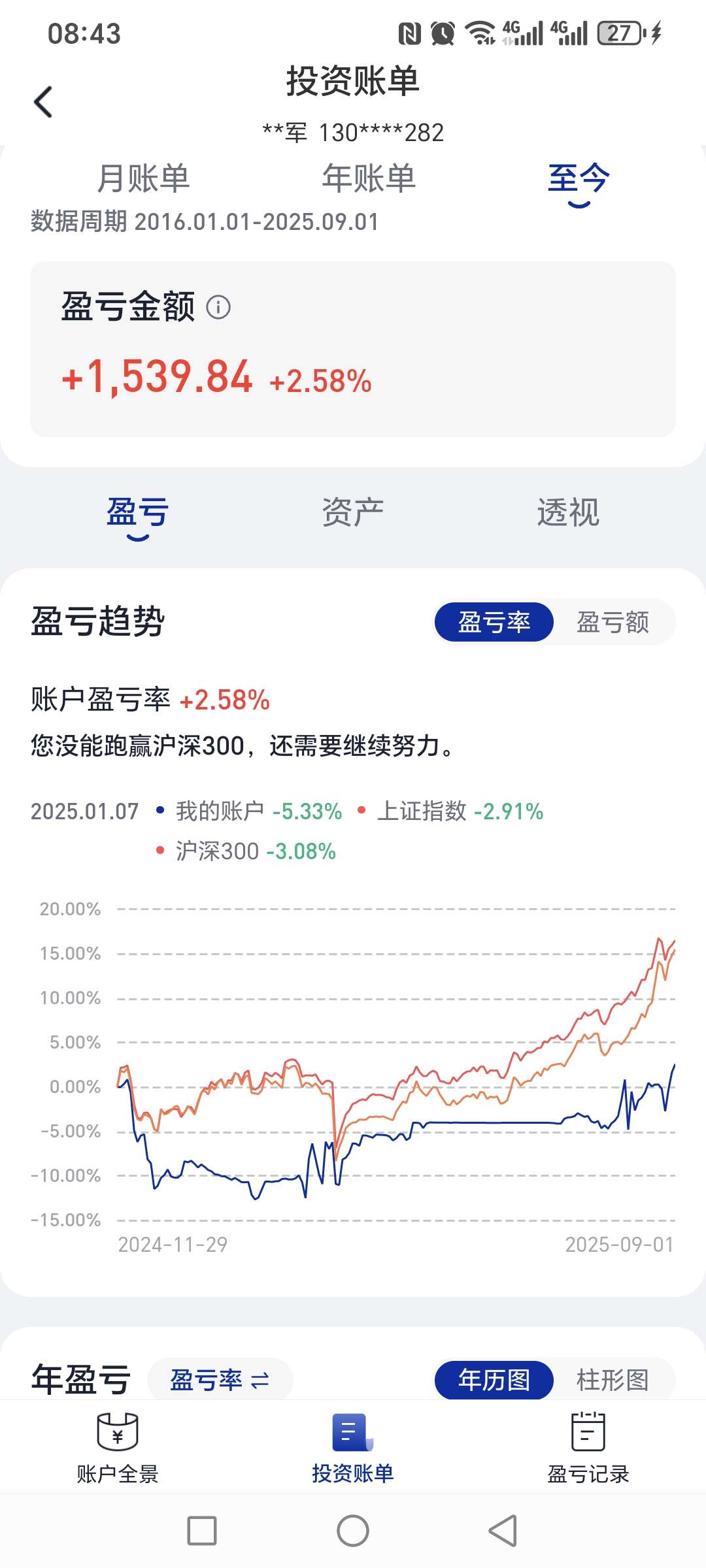Show the 盈亏率 trend view
The image size is (706, 1568).
tap(494, 622)
